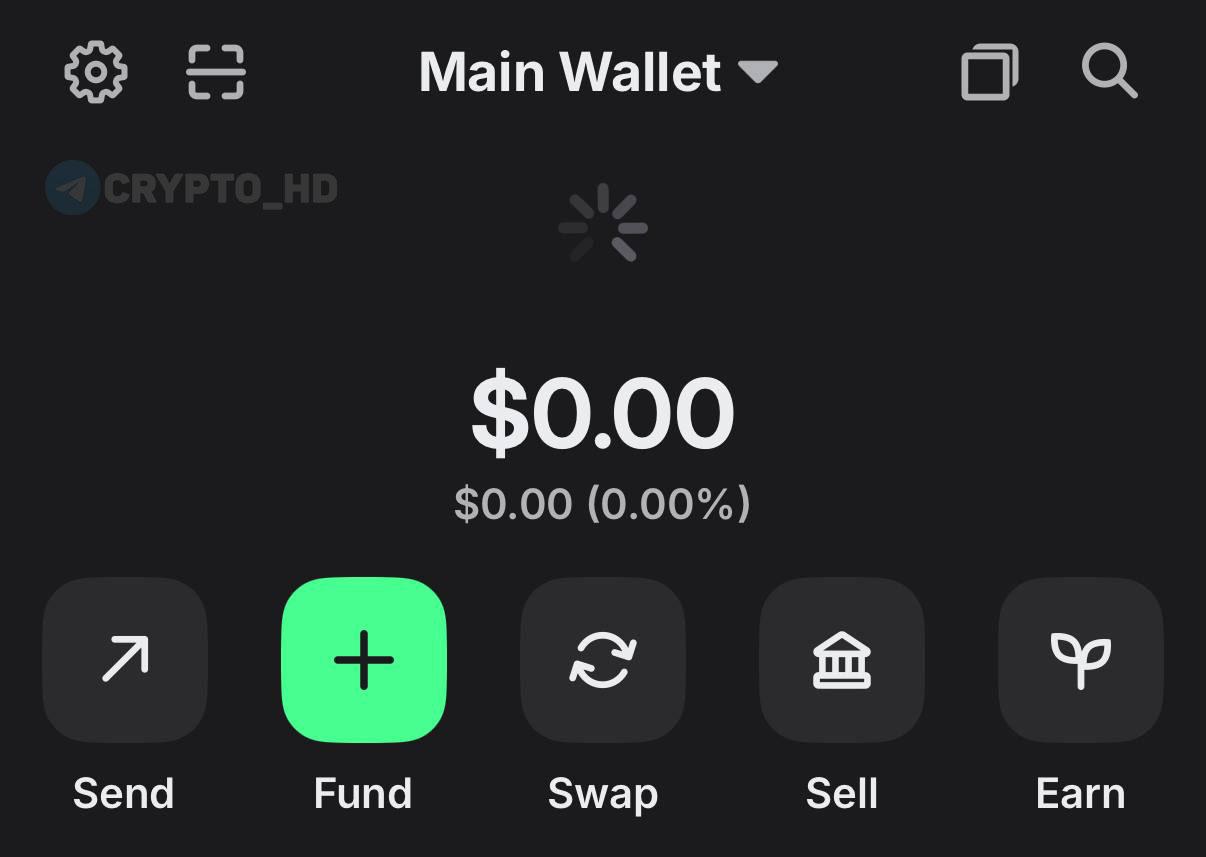Tap the Send button
The height and width of the screenshot is (857, 1206).
[125, 660]
